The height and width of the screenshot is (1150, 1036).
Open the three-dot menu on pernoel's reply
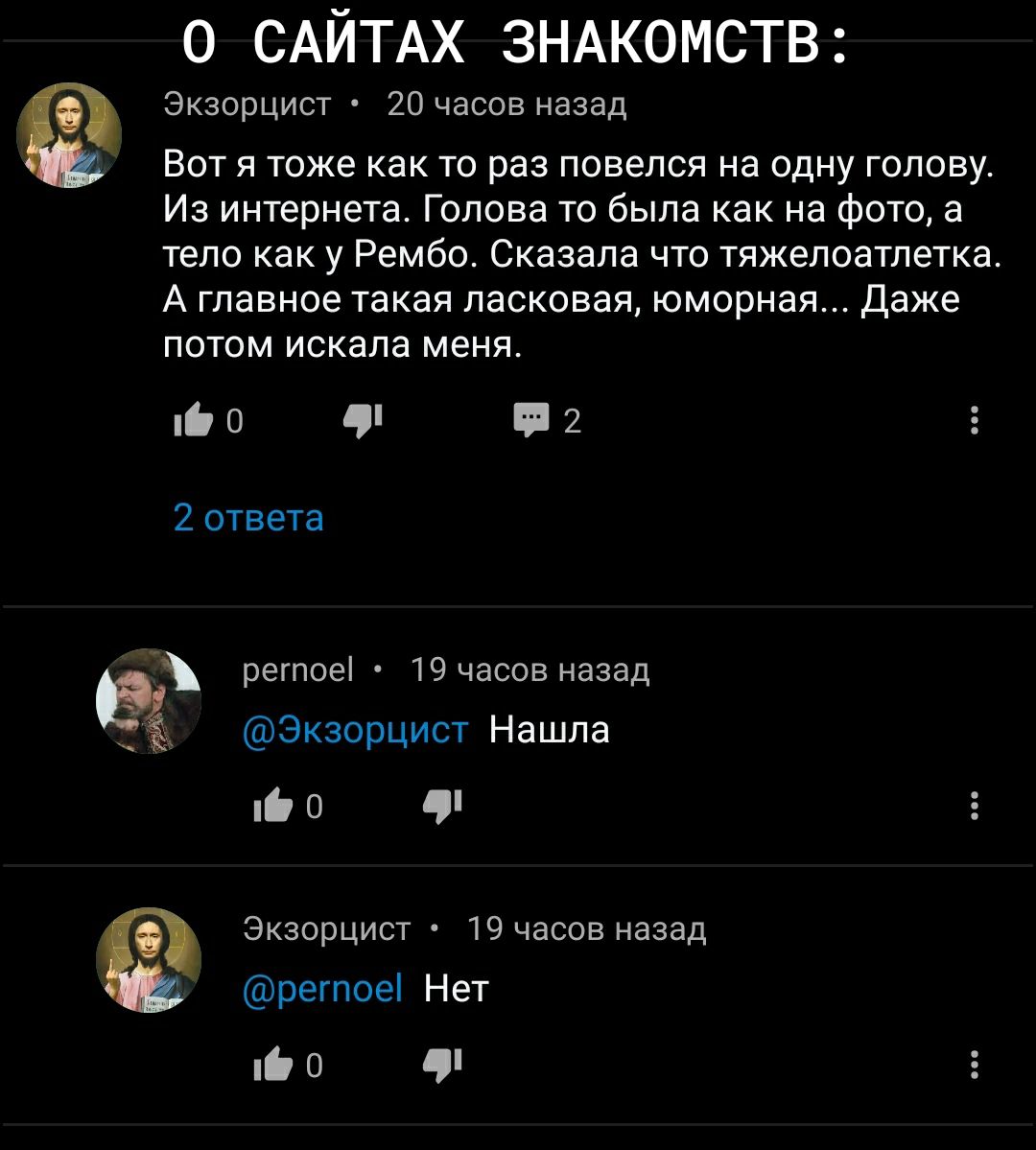point(974,806)
